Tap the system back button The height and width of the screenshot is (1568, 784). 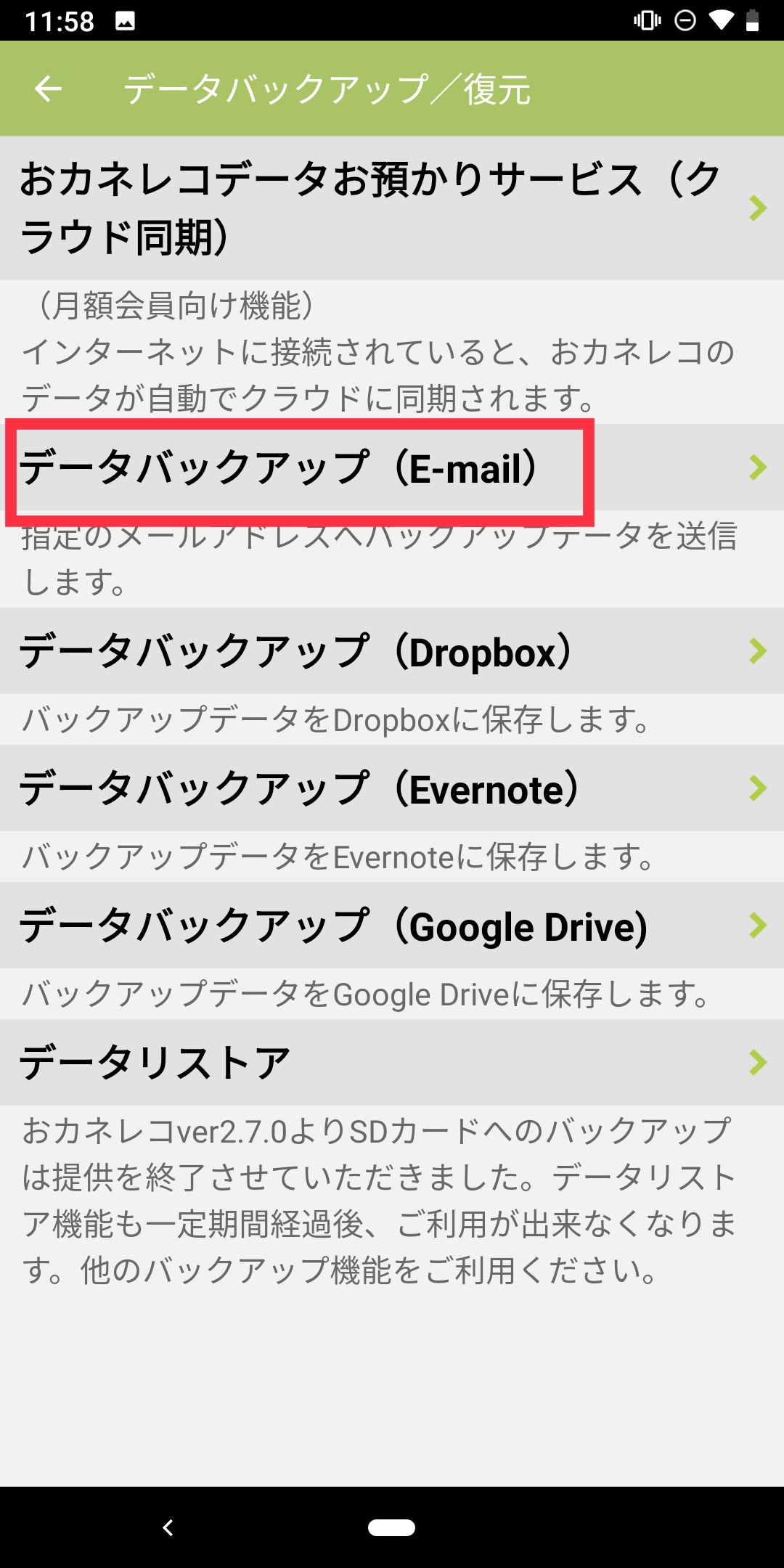168,1527
